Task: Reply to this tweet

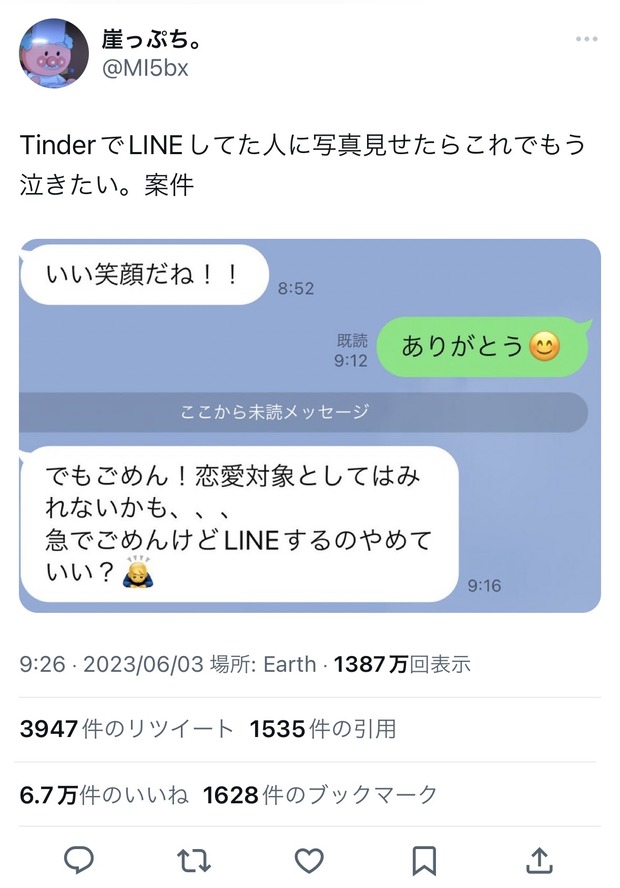Action: pyautogui.click(x=79, y=859)
